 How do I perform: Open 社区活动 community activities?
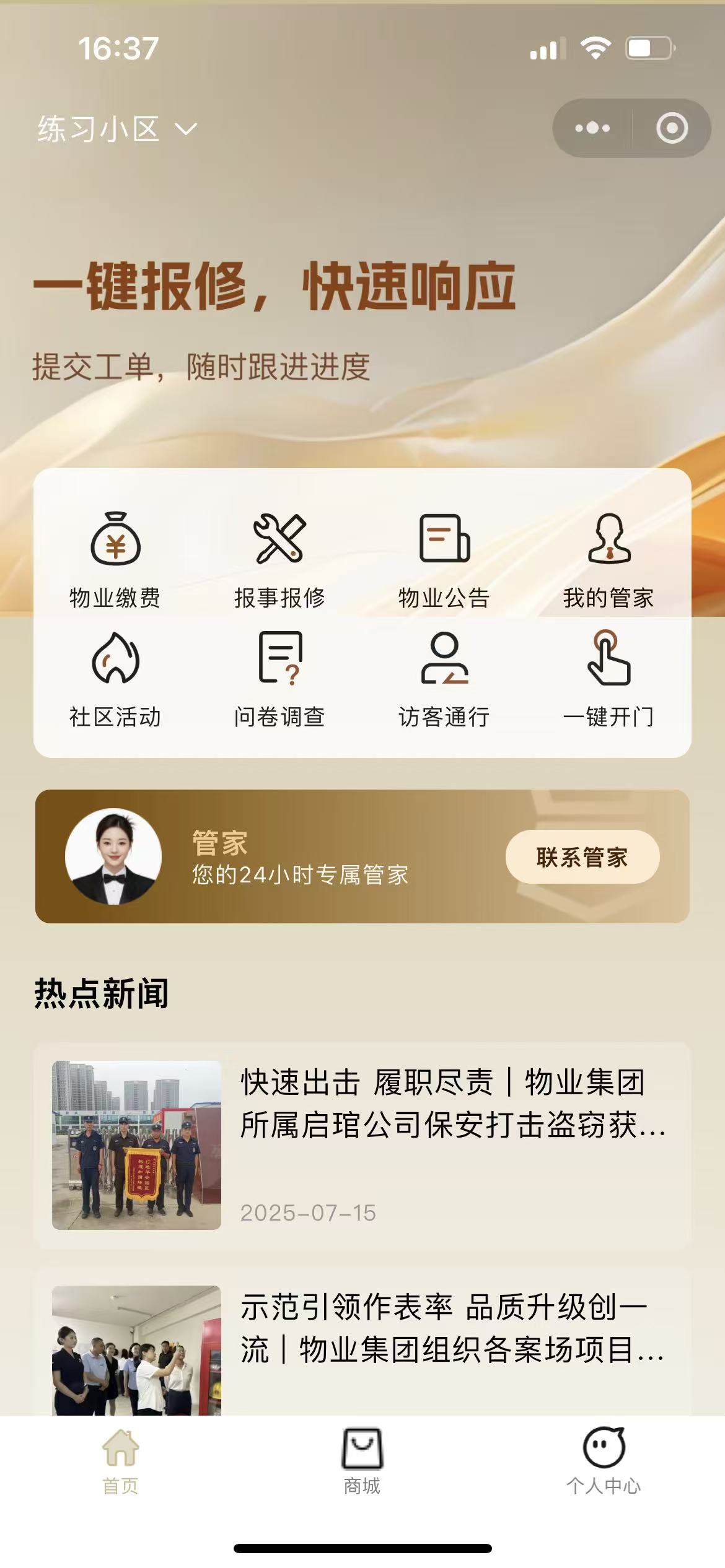point(115,678)
